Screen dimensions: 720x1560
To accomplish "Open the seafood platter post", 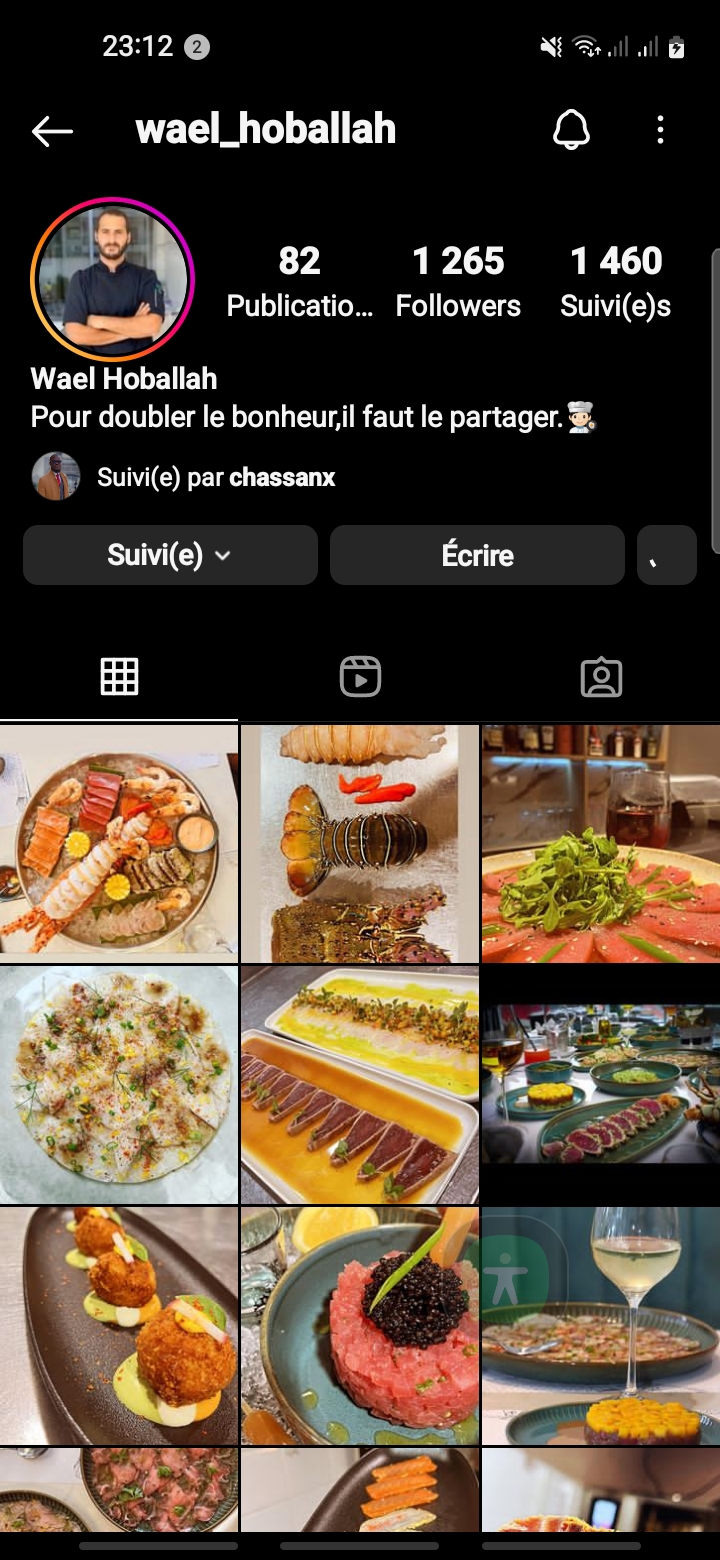I will [119, 843].
